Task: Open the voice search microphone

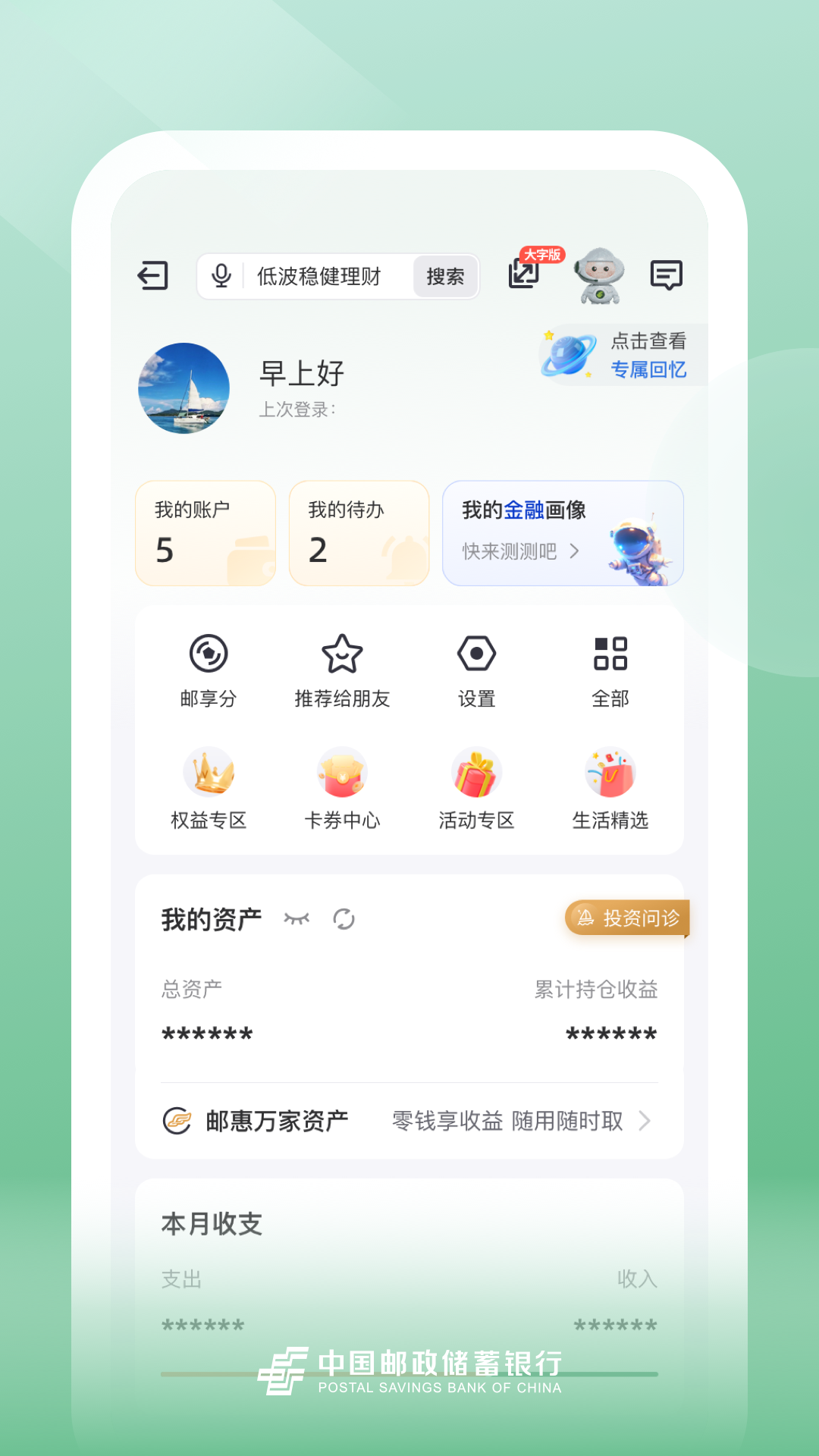Action: [x=221, y=276]
